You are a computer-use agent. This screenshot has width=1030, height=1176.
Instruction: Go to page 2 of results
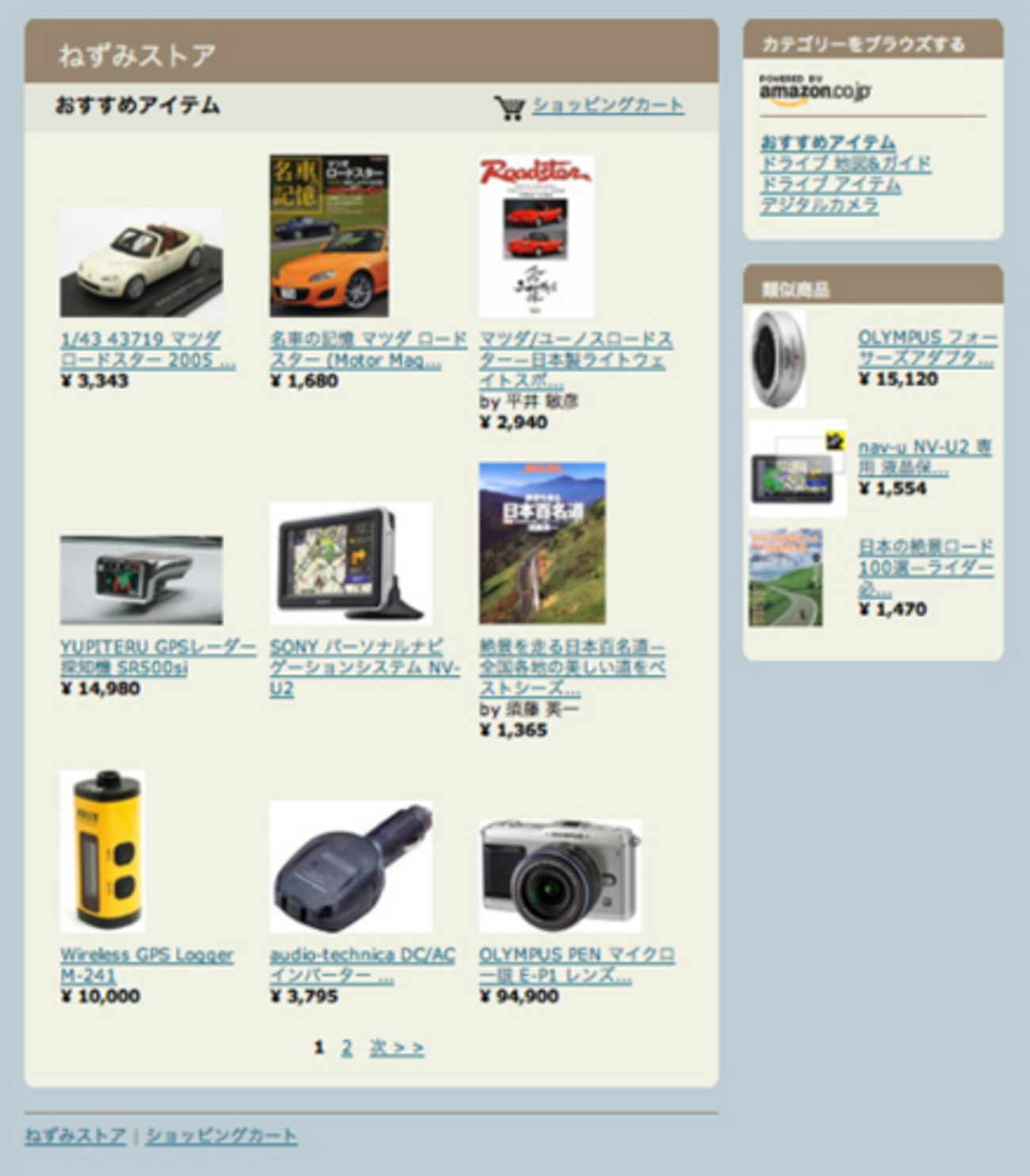pyautogui.click(x=346, y=1048)
